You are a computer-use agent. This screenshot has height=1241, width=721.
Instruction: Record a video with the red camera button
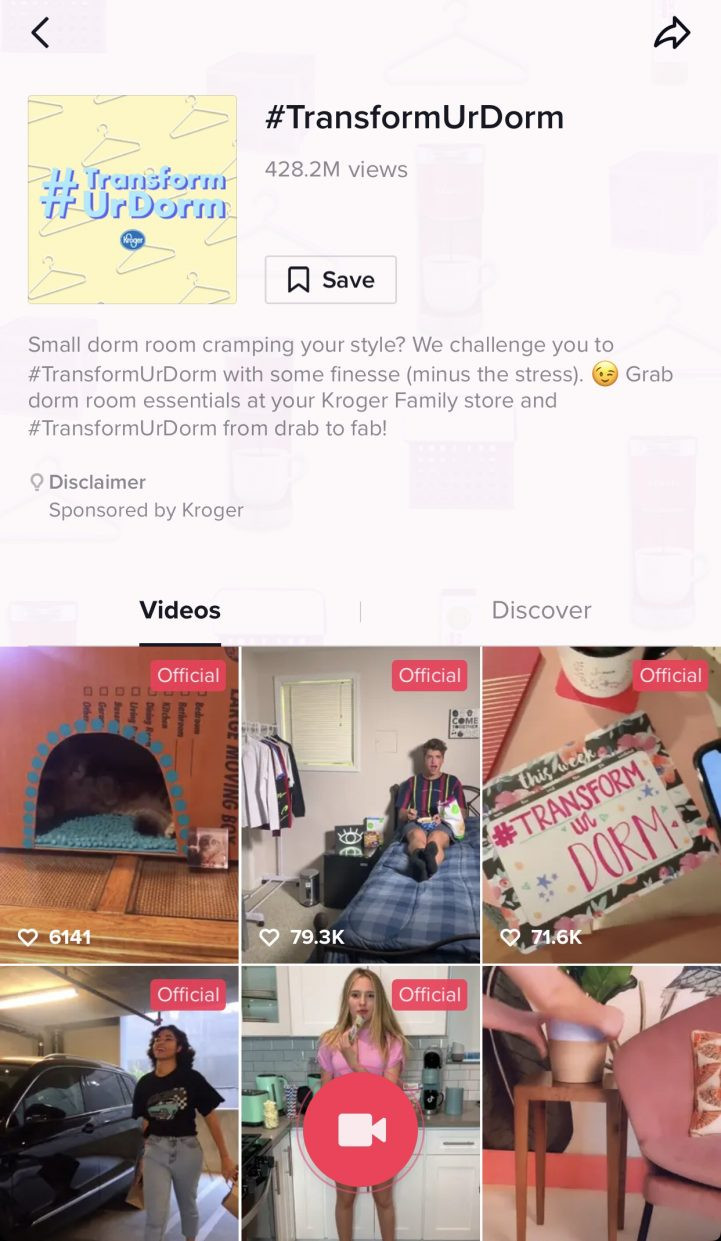click(361, 1130)
